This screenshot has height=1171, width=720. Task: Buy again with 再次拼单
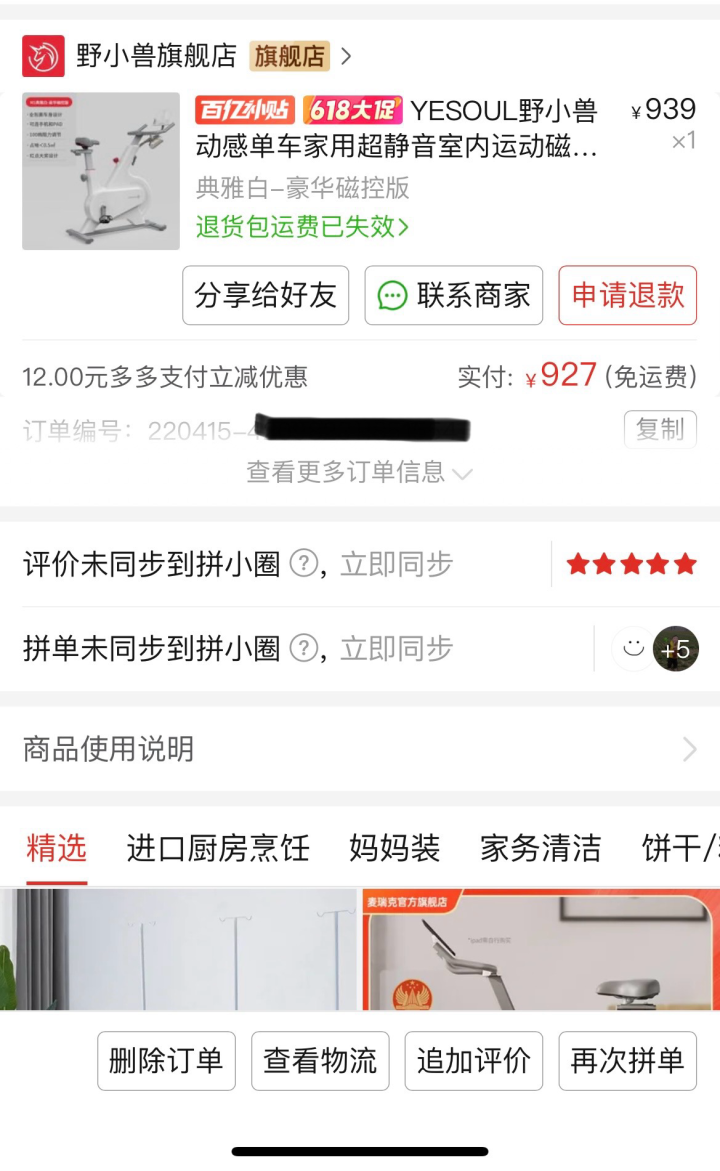click(x=627, y=1061)
